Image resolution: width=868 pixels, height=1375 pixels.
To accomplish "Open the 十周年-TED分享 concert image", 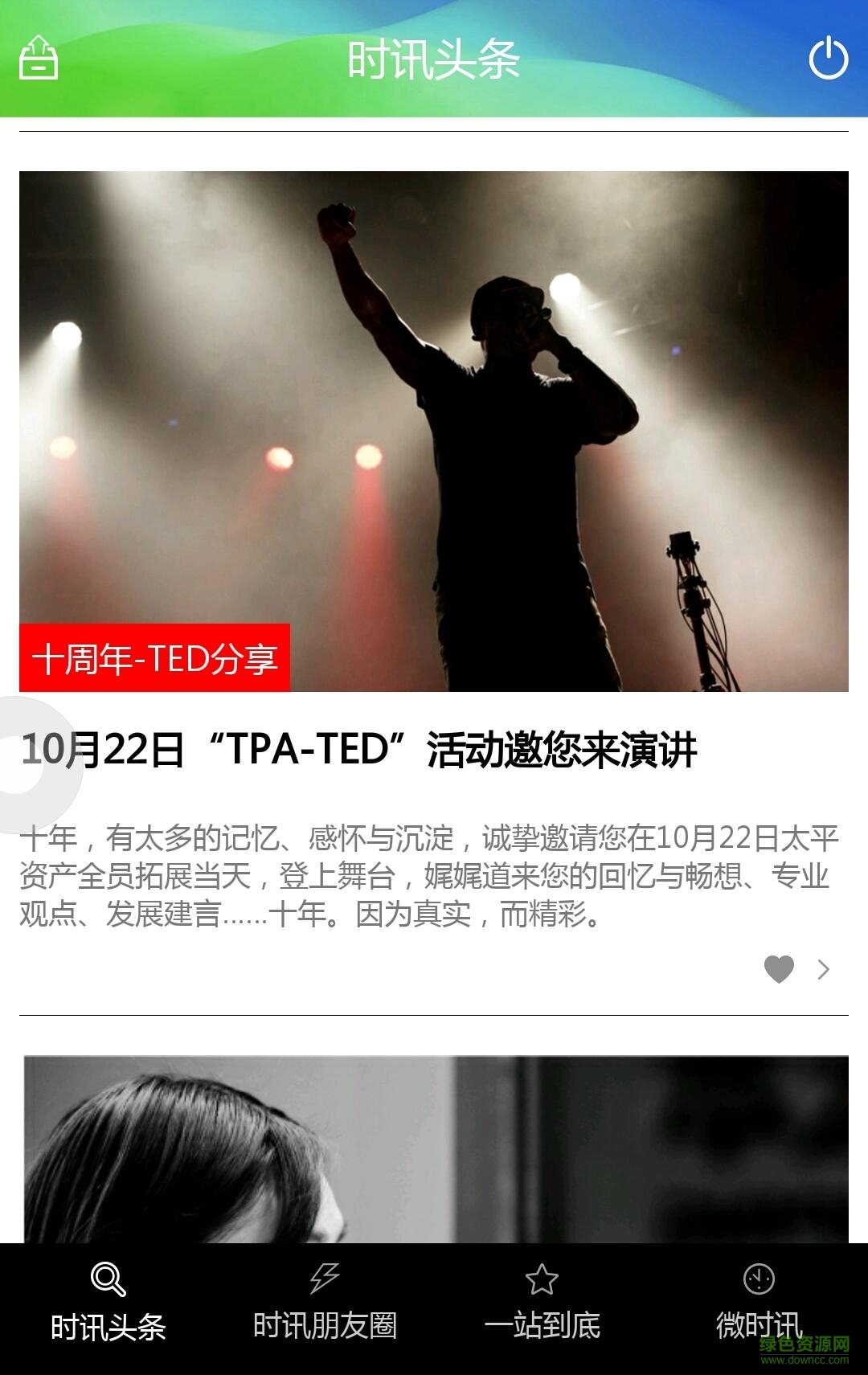I will pos(434,431).
